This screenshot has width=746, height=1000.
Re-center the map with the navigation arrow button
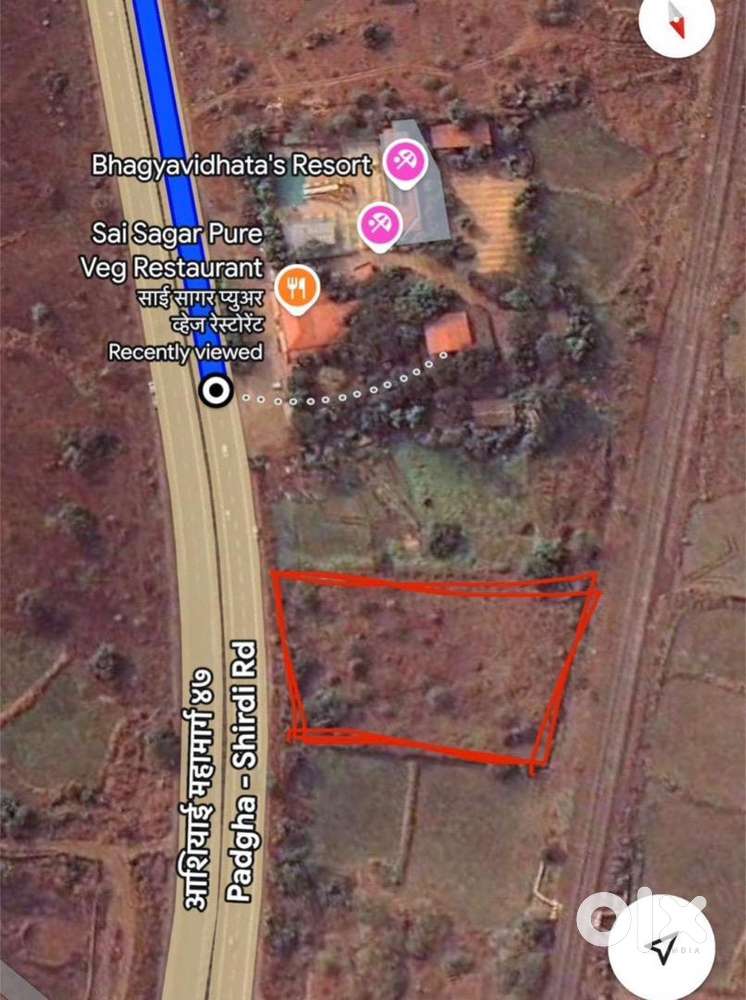pos(661,948)
